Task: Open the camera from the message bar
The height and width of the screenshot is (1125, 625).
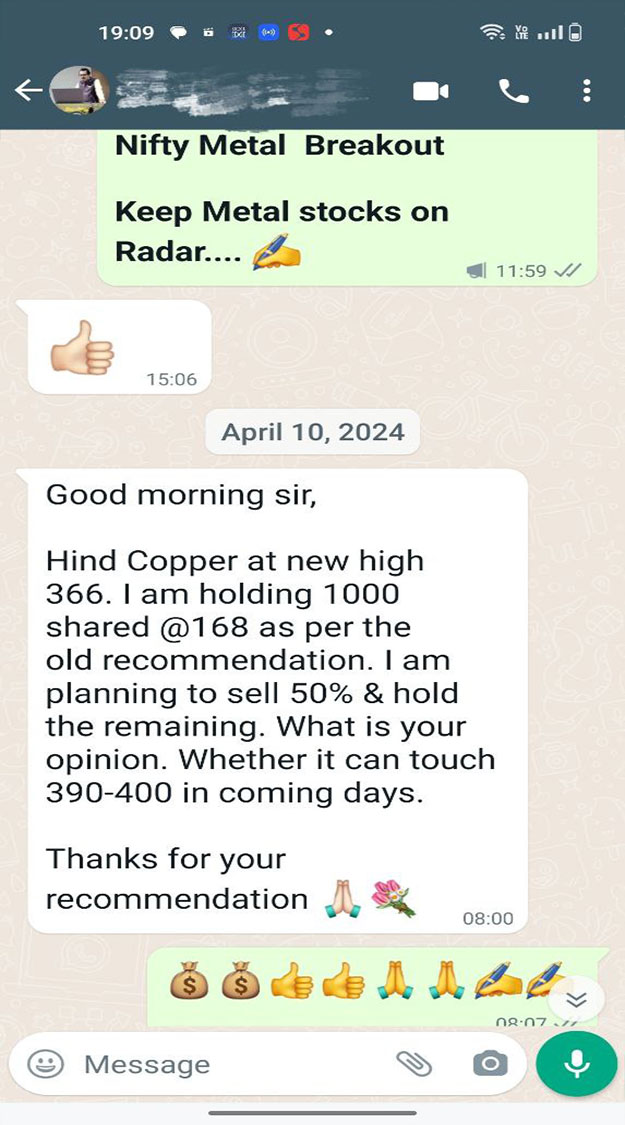Action: [490, 1063]
